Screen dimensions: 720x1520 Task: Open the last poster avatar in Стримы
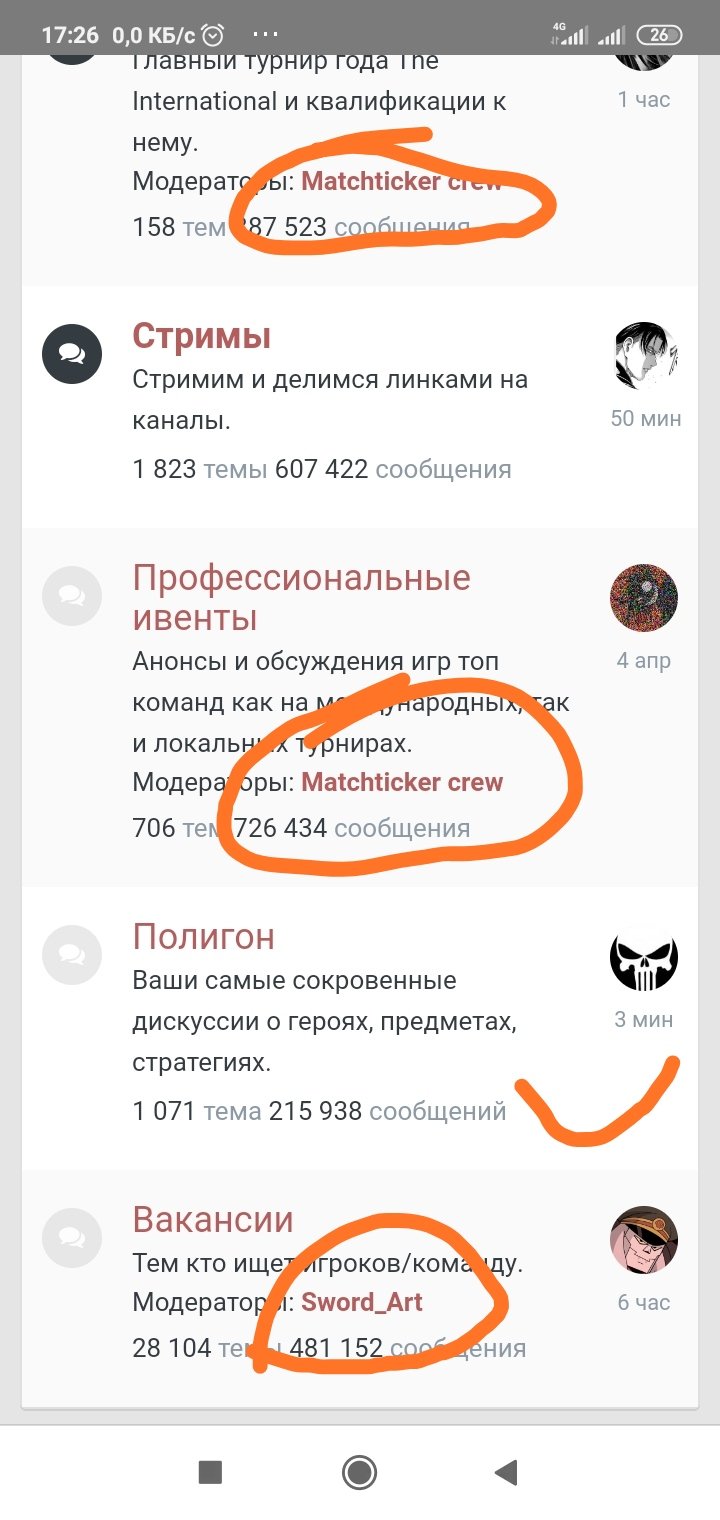[644, 356]
